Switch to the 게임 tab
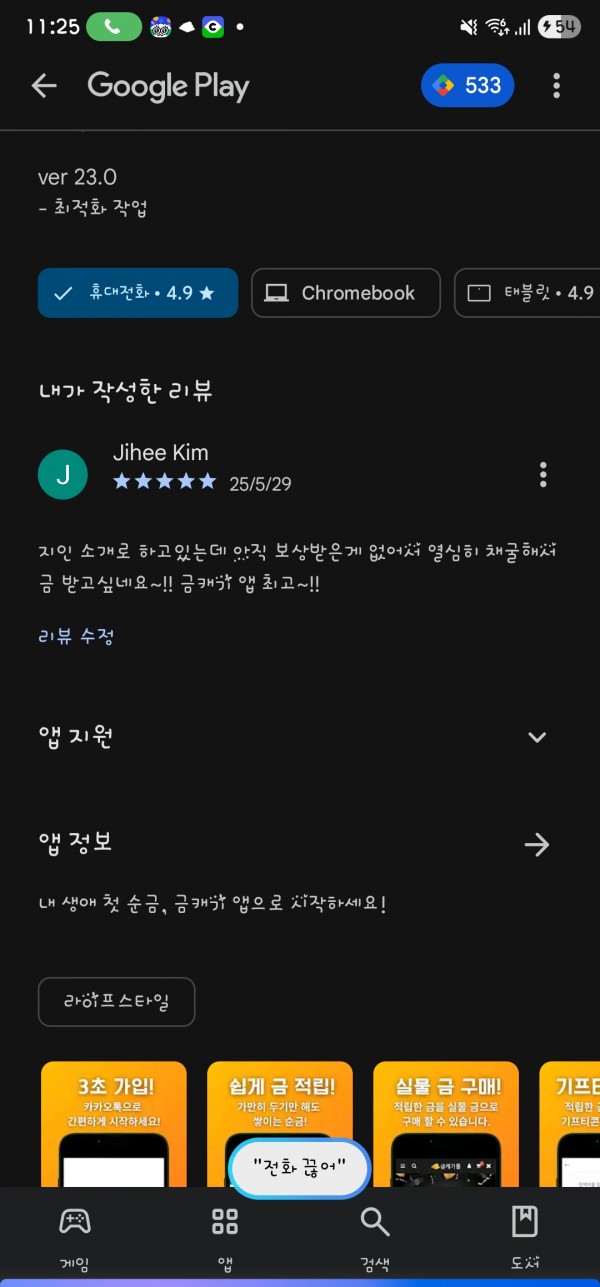Viewport: 600px width, 1287px height. pos(75,1238)
